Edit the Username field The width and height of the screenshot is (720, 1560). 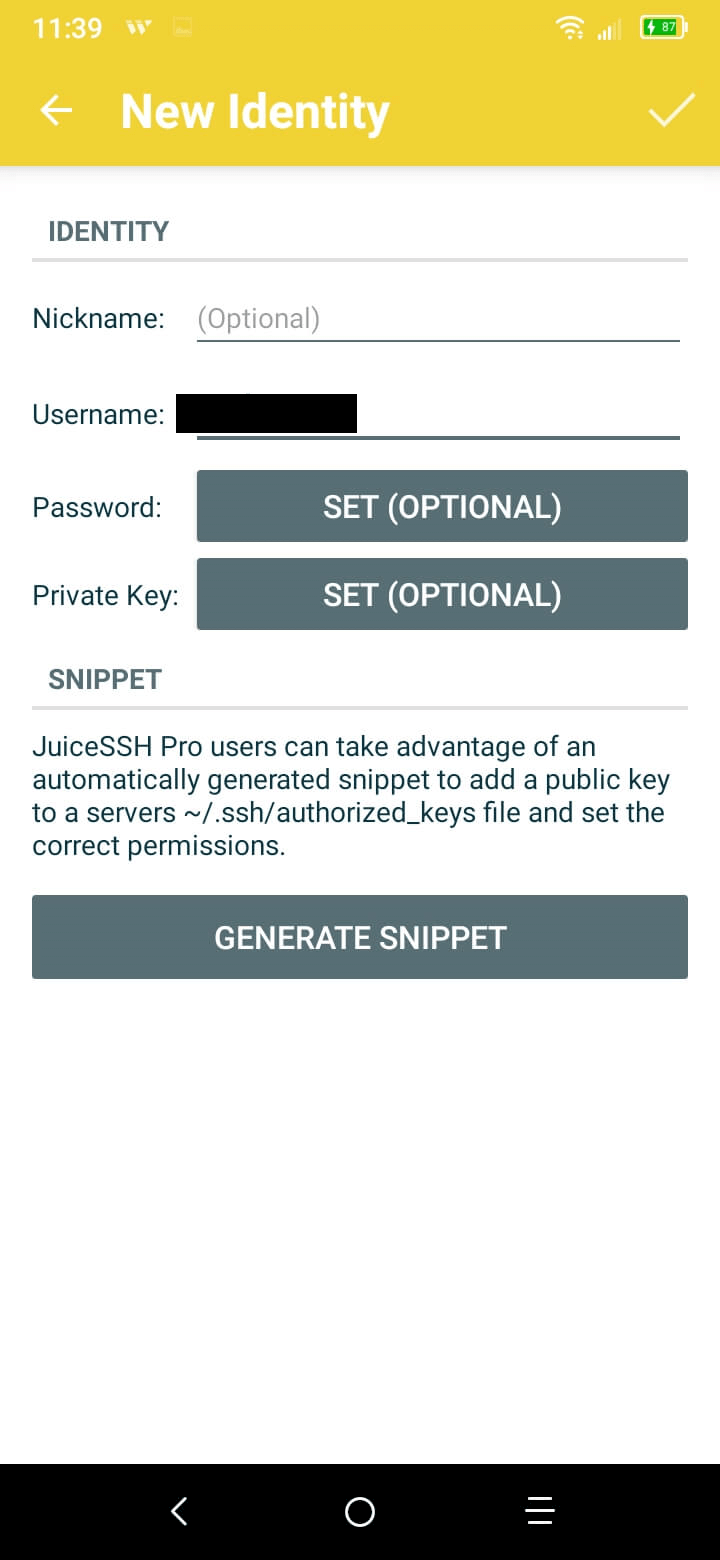[x=438, y=414]
